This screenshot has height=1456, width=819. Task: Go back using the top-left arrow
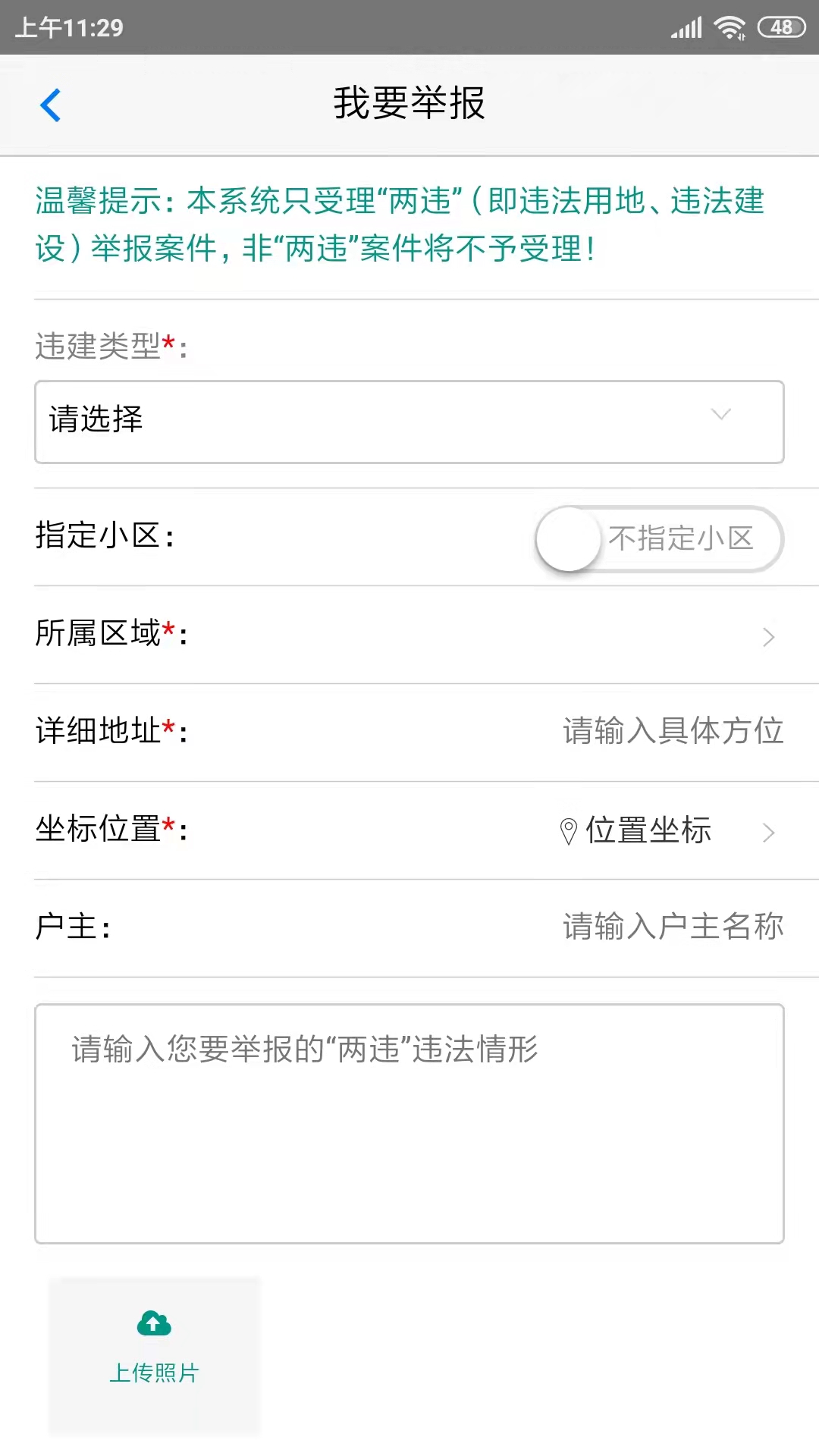pyautogui.click(x=50, y=105)
